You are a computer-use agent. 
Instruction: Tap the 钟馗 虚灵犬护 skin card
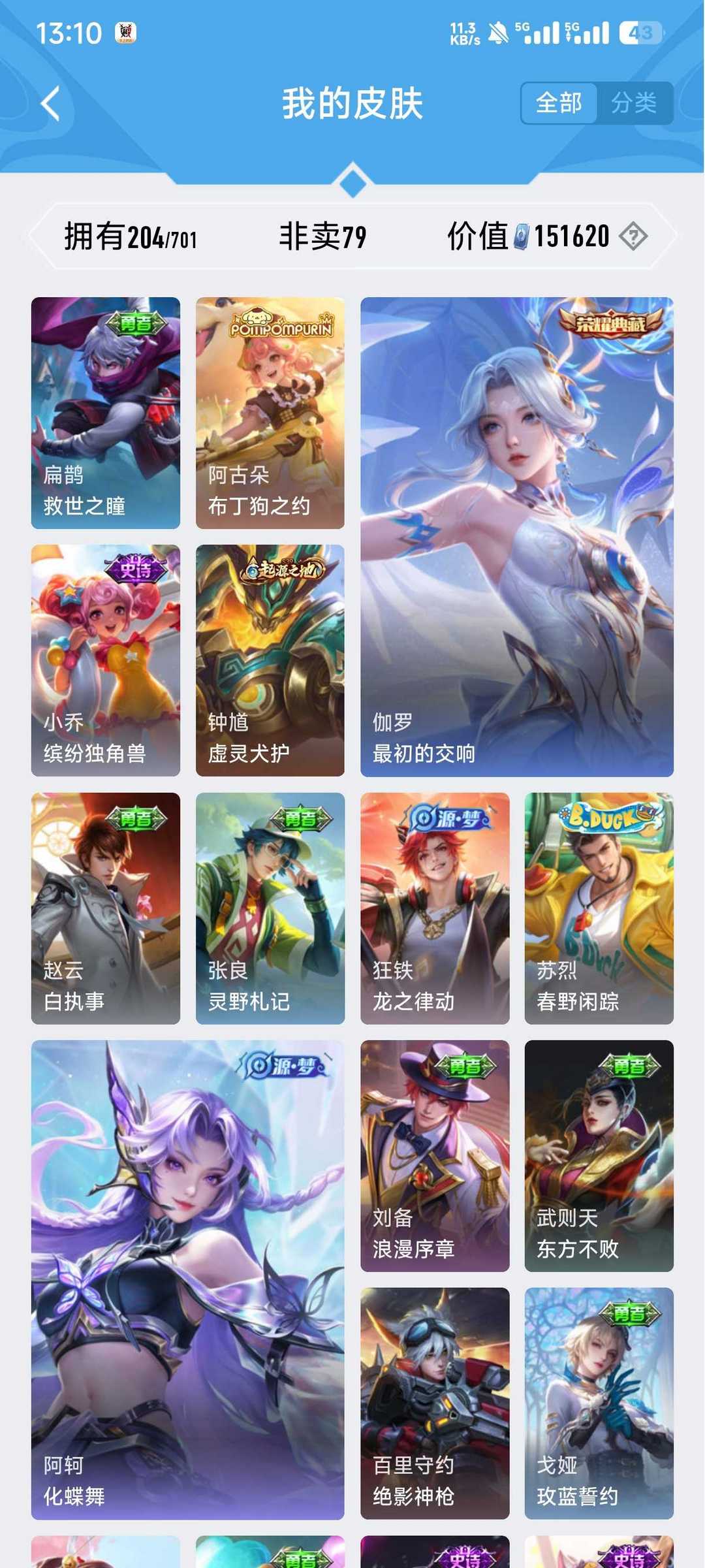coord(270,660)
